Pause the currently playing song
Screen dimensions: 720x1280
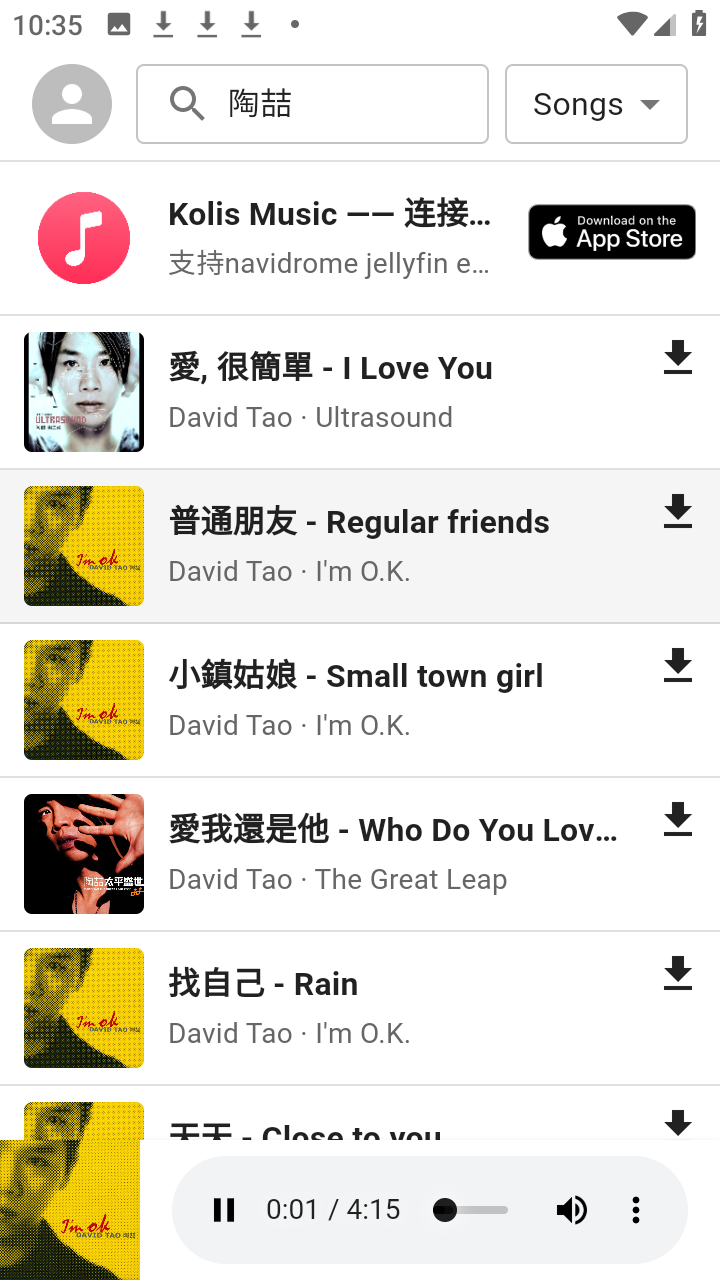pos(224,1209)
